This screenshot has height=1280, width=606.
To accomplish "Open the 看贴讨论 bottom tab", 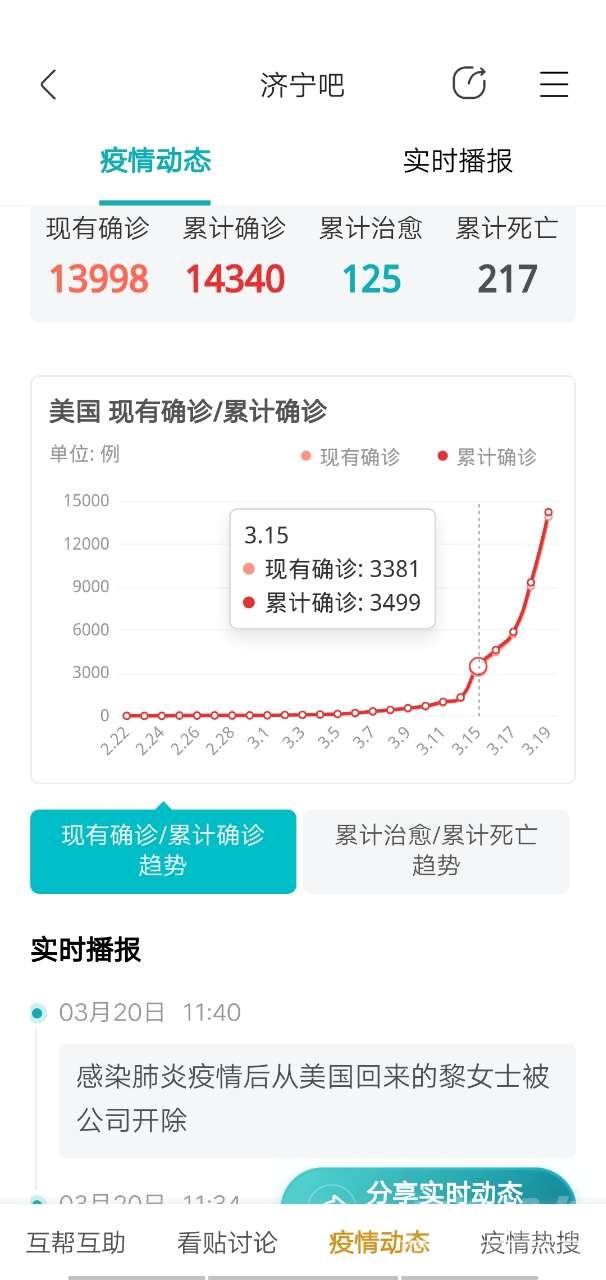I will click(227, 1243).
